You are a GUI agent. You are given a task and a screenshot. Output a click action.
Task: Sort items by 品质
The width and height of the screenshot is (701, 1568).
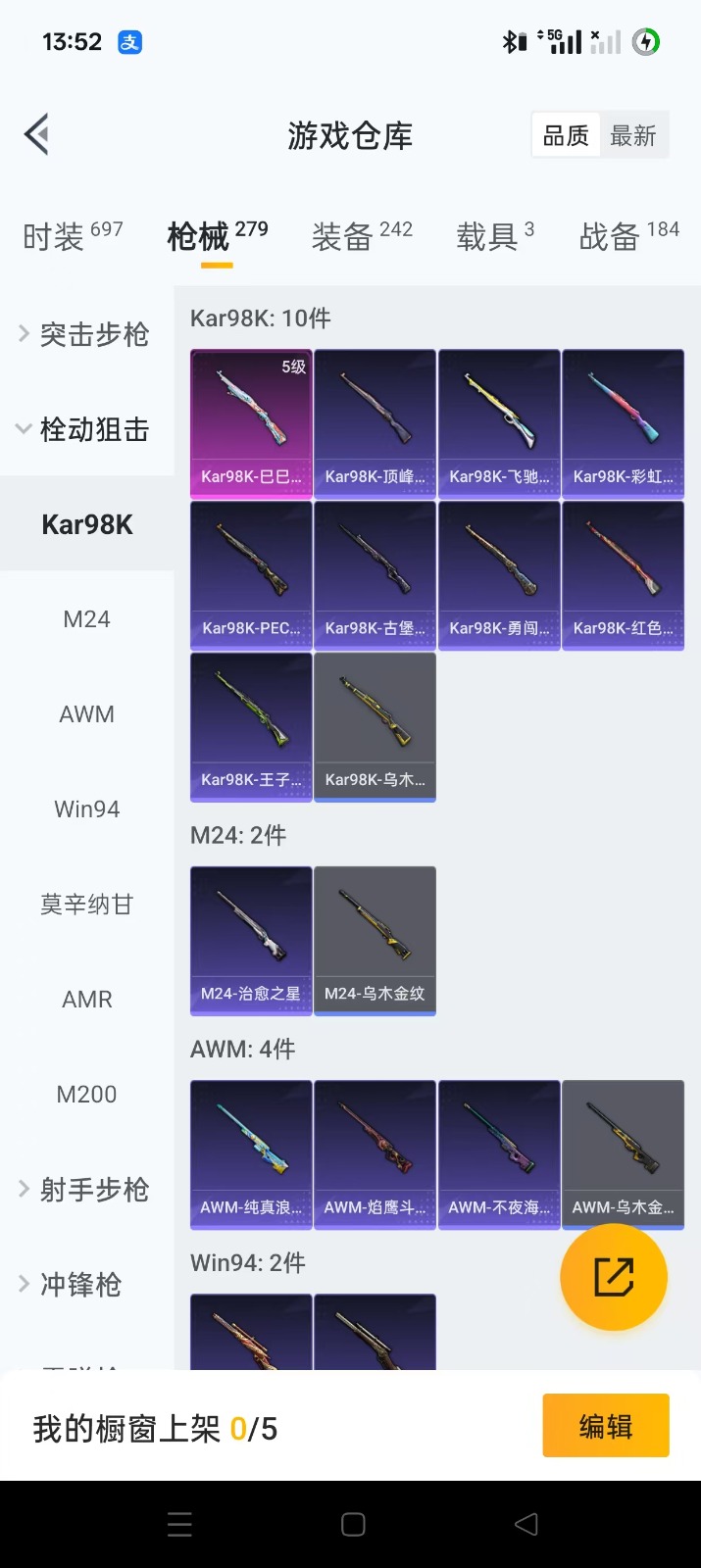pyautogui.click(x=566, y=136)
